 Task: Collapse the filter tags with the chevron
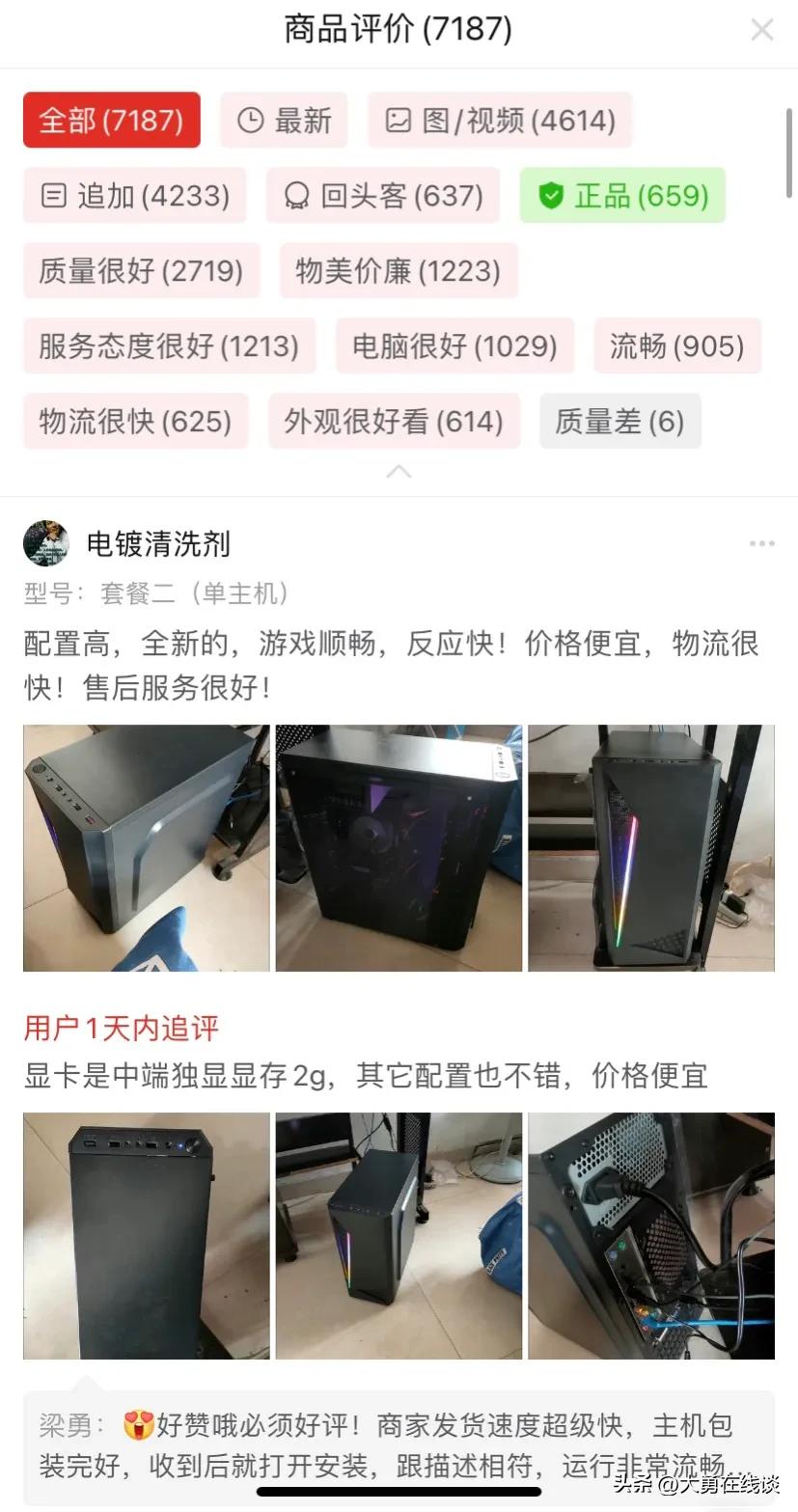pos(399,473)
